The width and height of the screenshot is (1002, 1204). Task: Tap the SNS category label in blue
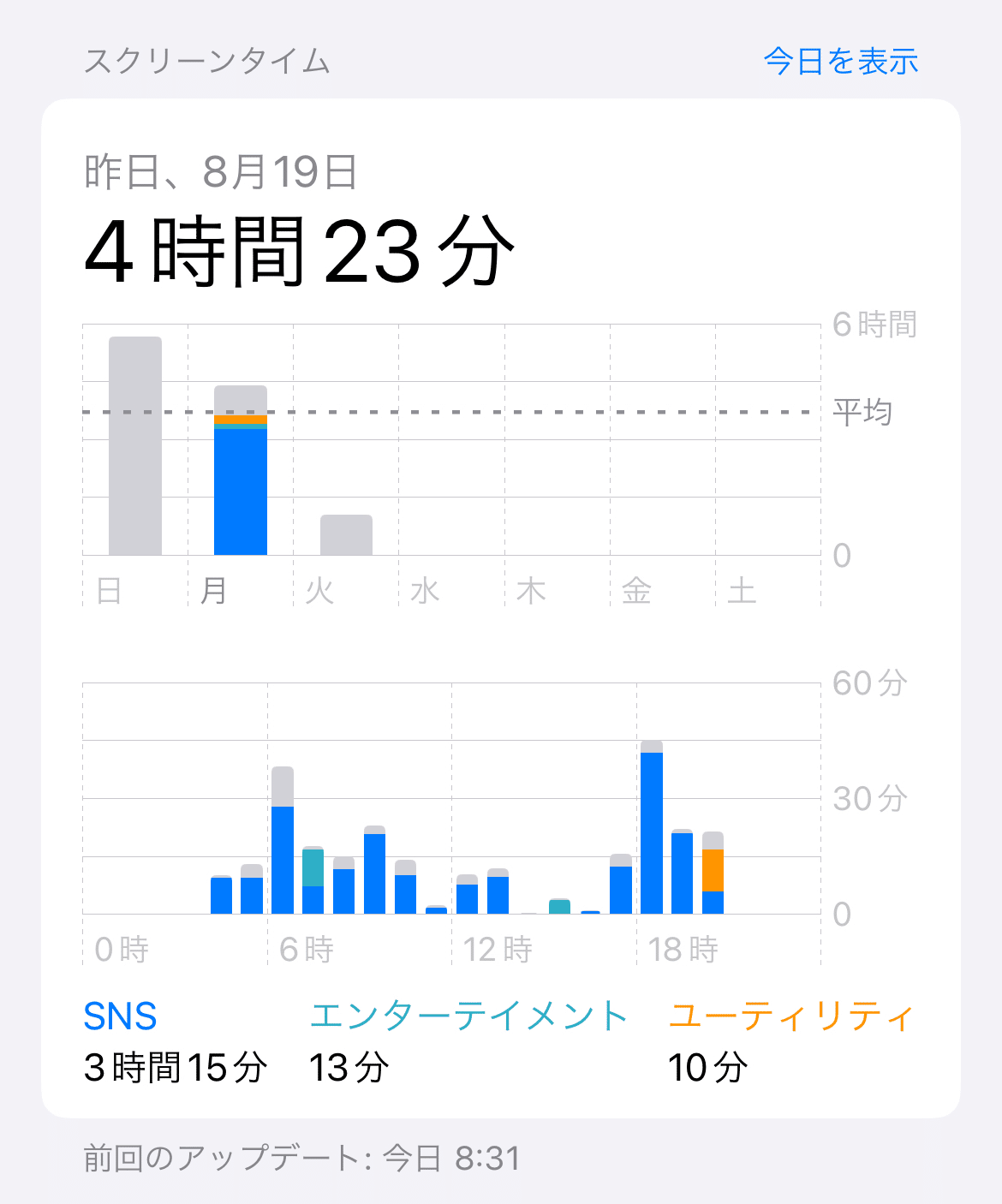tap(119, 1016)
